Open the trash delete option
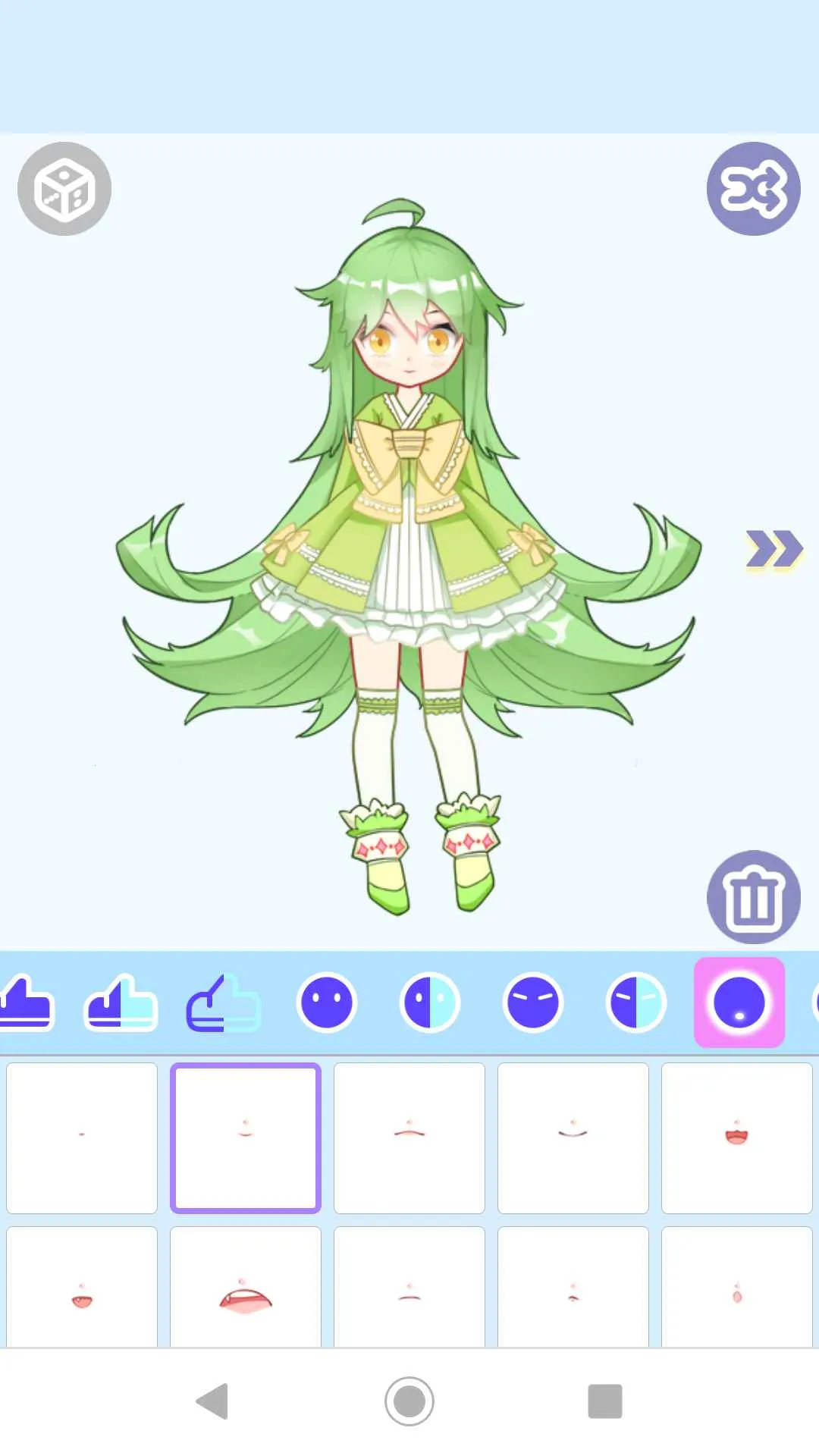 (x=753, y=896)
